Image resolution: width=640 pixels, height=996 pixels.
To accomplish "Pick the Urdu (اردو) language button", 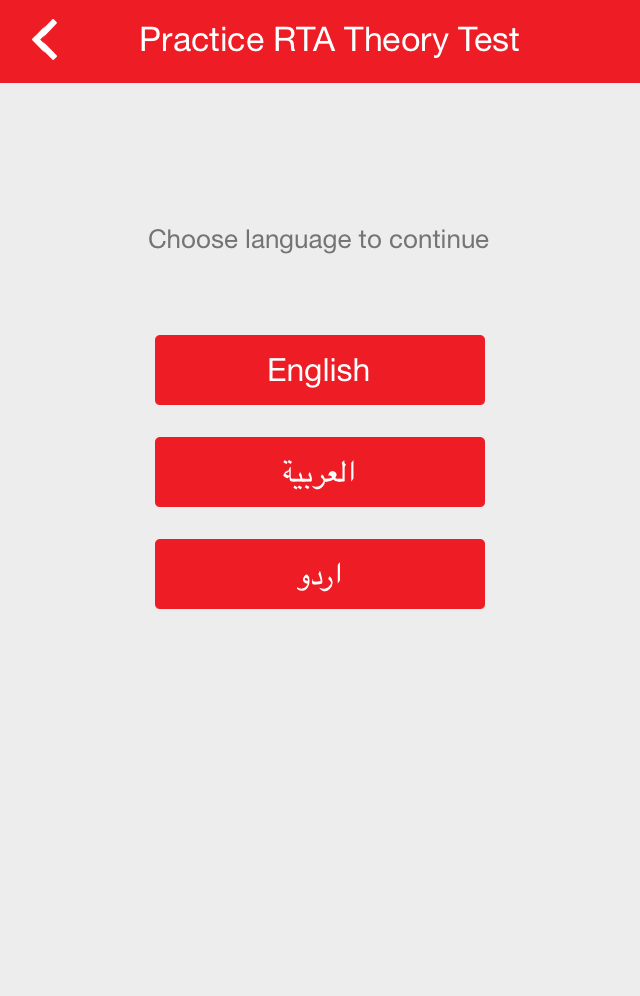I will [x=319, y=574].
